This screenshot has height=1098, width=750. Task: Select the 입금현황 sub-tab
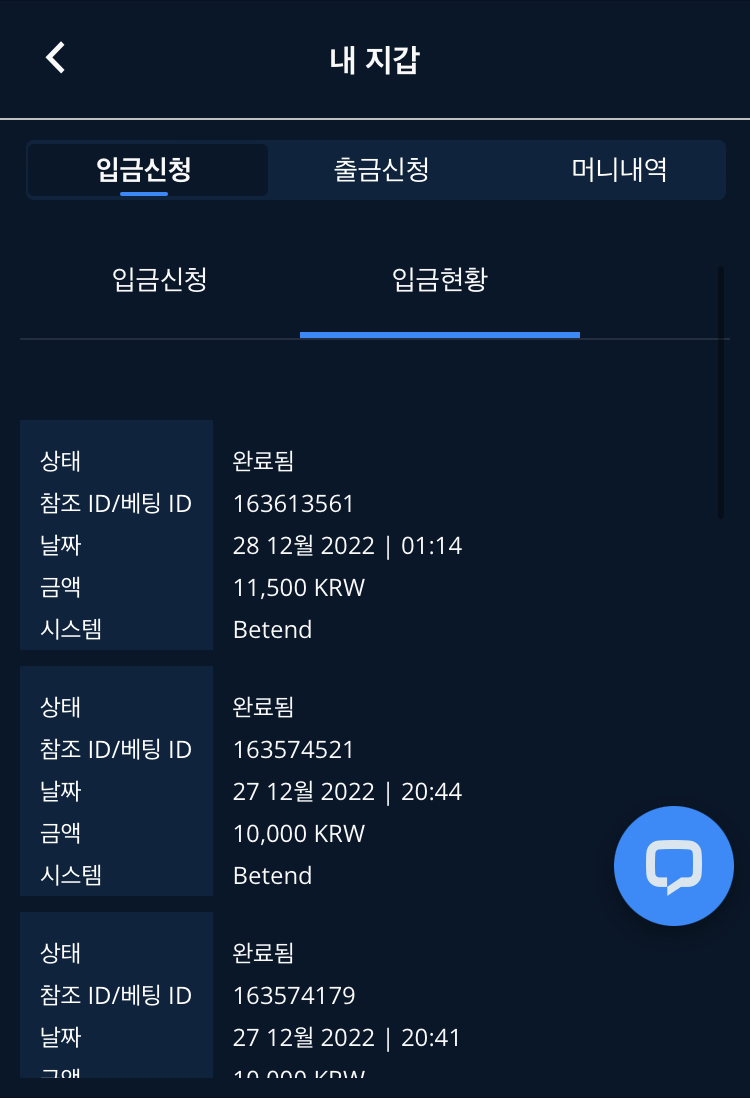coord(440,280)
